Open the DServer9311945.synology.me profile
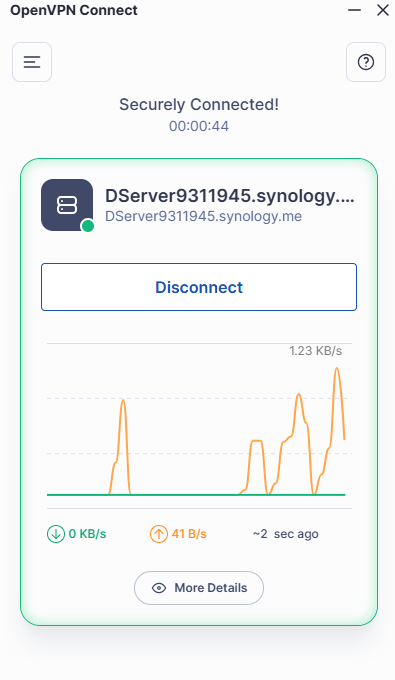This screenshot has height=680, width=395. 199,205
